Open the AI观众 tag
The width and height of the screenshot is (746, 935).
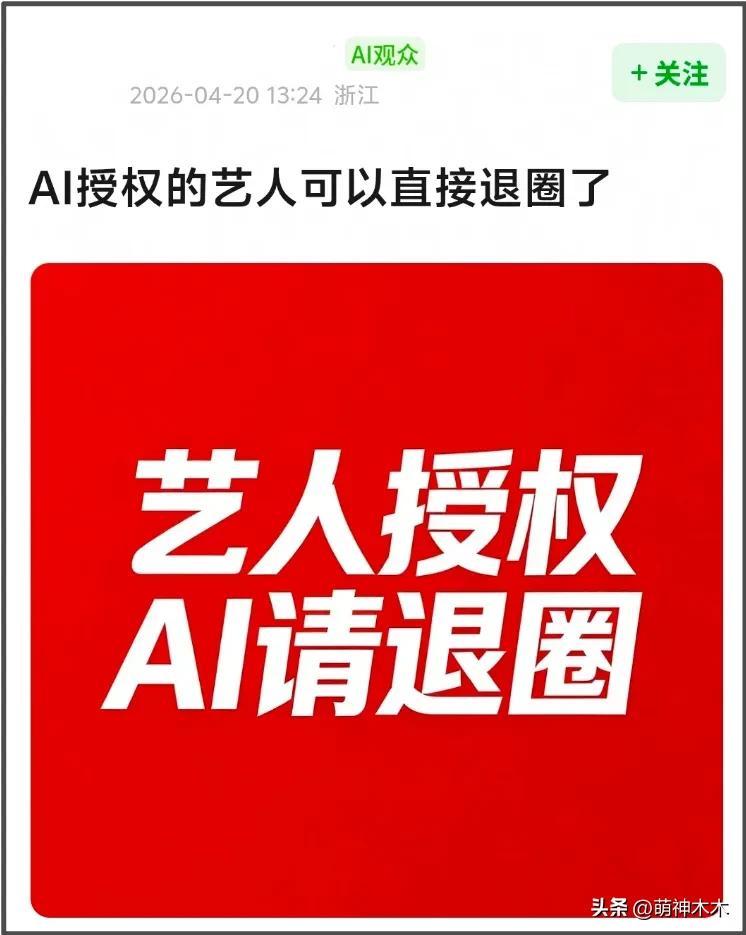click(x=385, y=56)
